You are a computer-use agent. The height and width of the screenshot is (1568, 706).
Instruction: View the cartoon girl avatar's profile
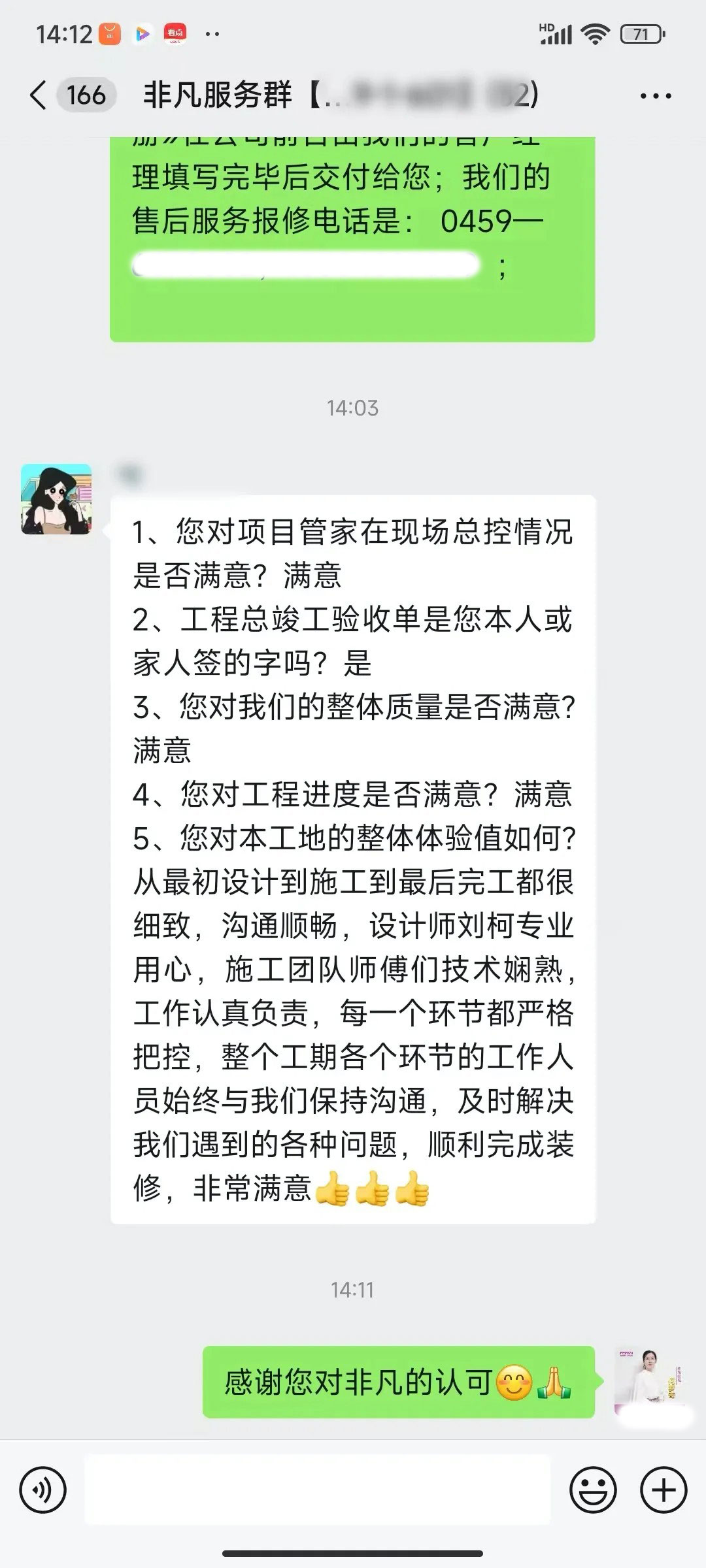click(56, 499)
